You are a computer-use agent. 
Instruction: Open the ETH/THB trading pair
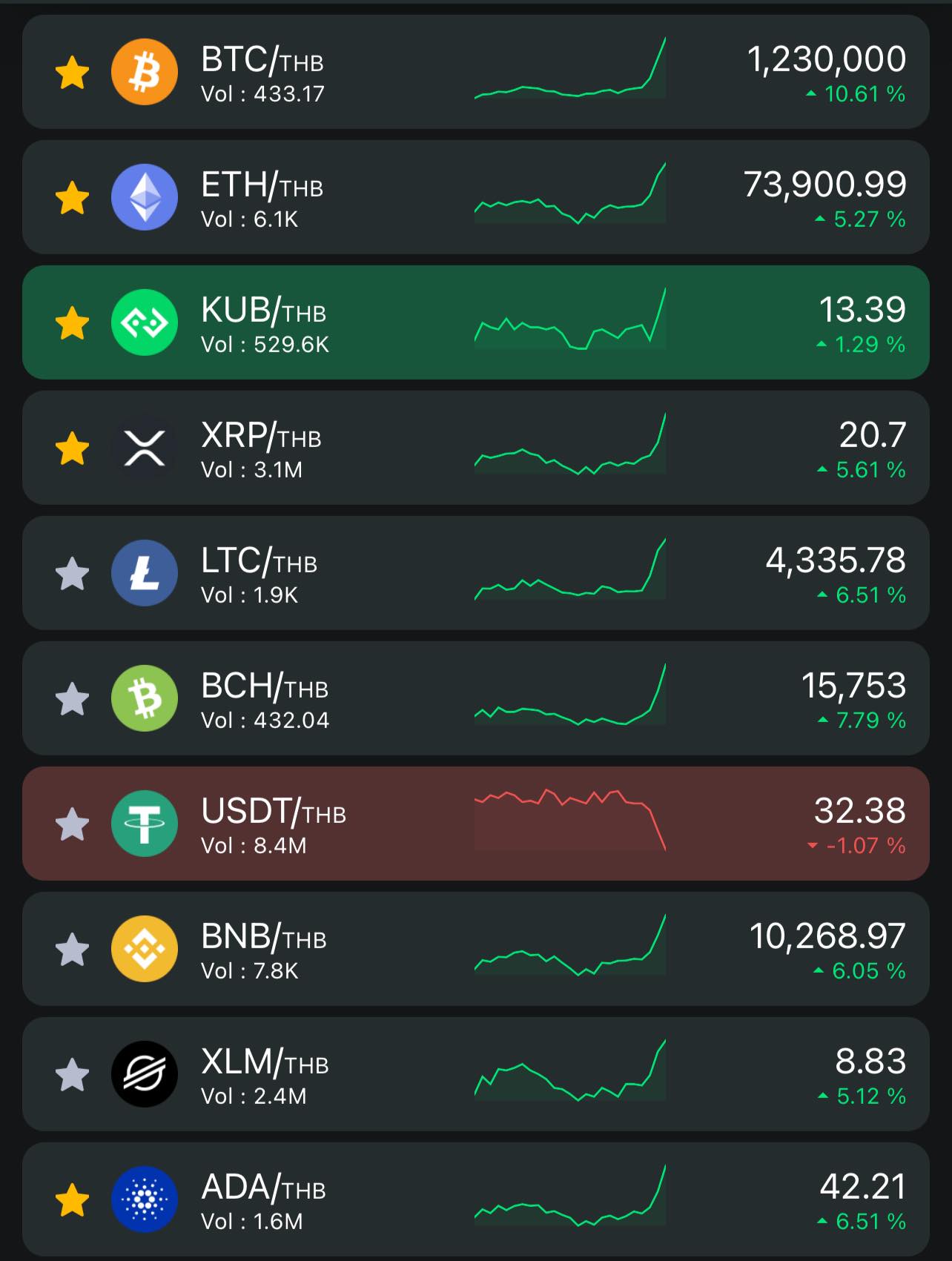pyautogui.click(x=475, y=197)
